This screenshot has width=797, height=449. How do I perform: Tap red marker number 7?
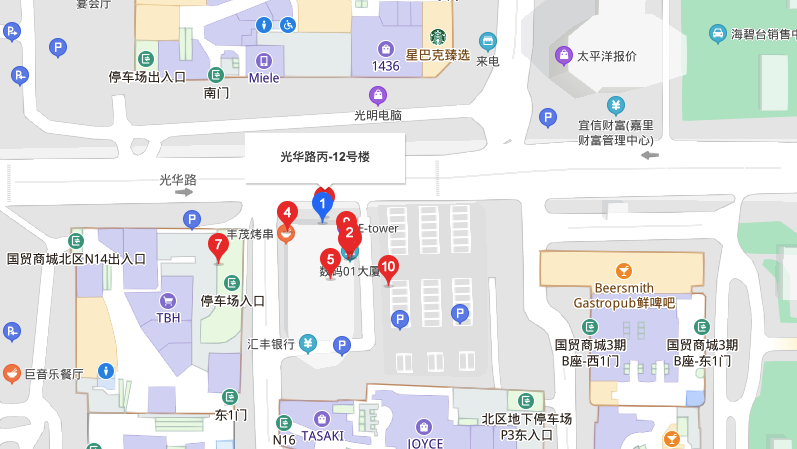coord(217,244)
